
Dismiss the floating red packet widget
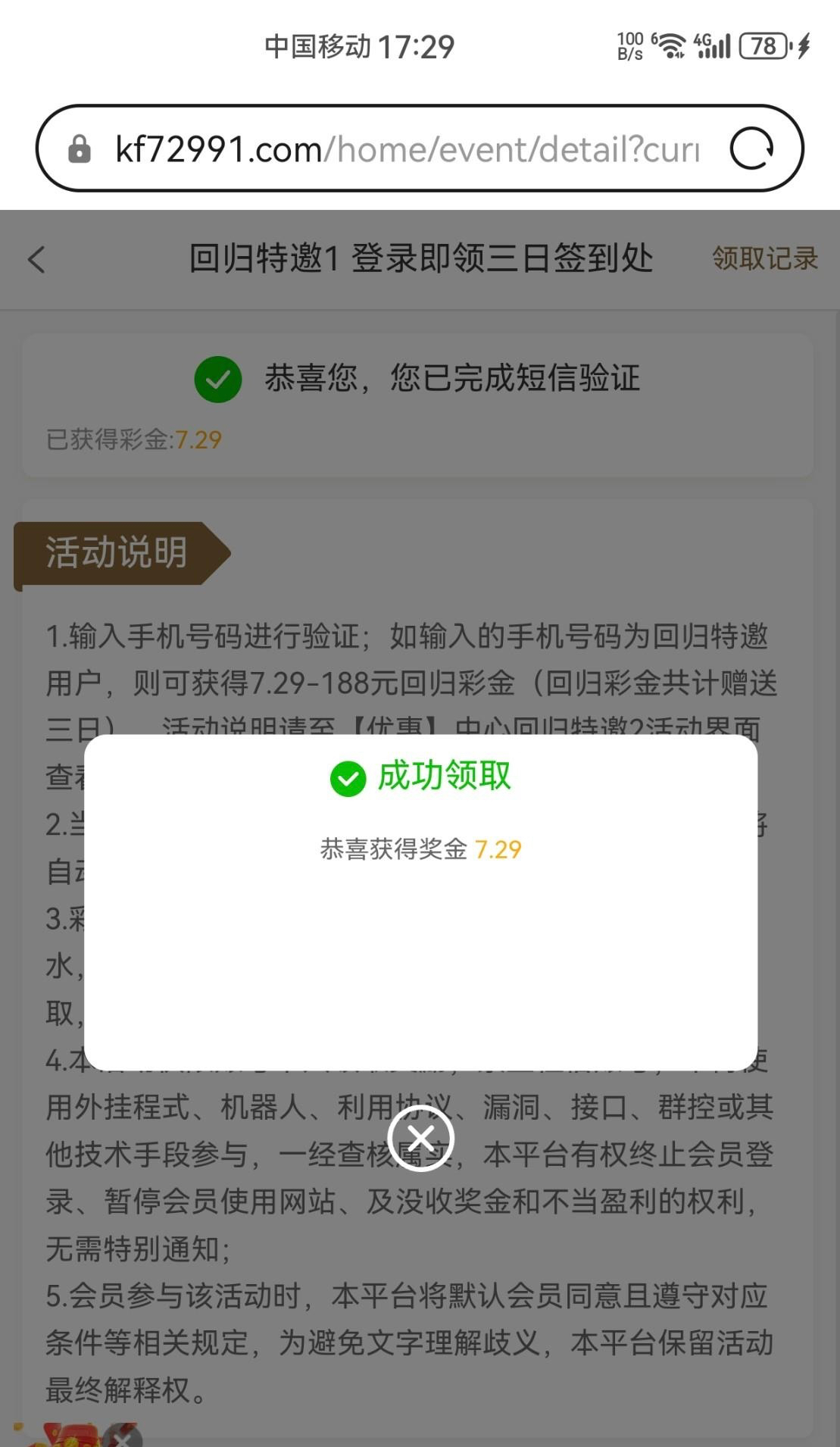click(123, 1437)
